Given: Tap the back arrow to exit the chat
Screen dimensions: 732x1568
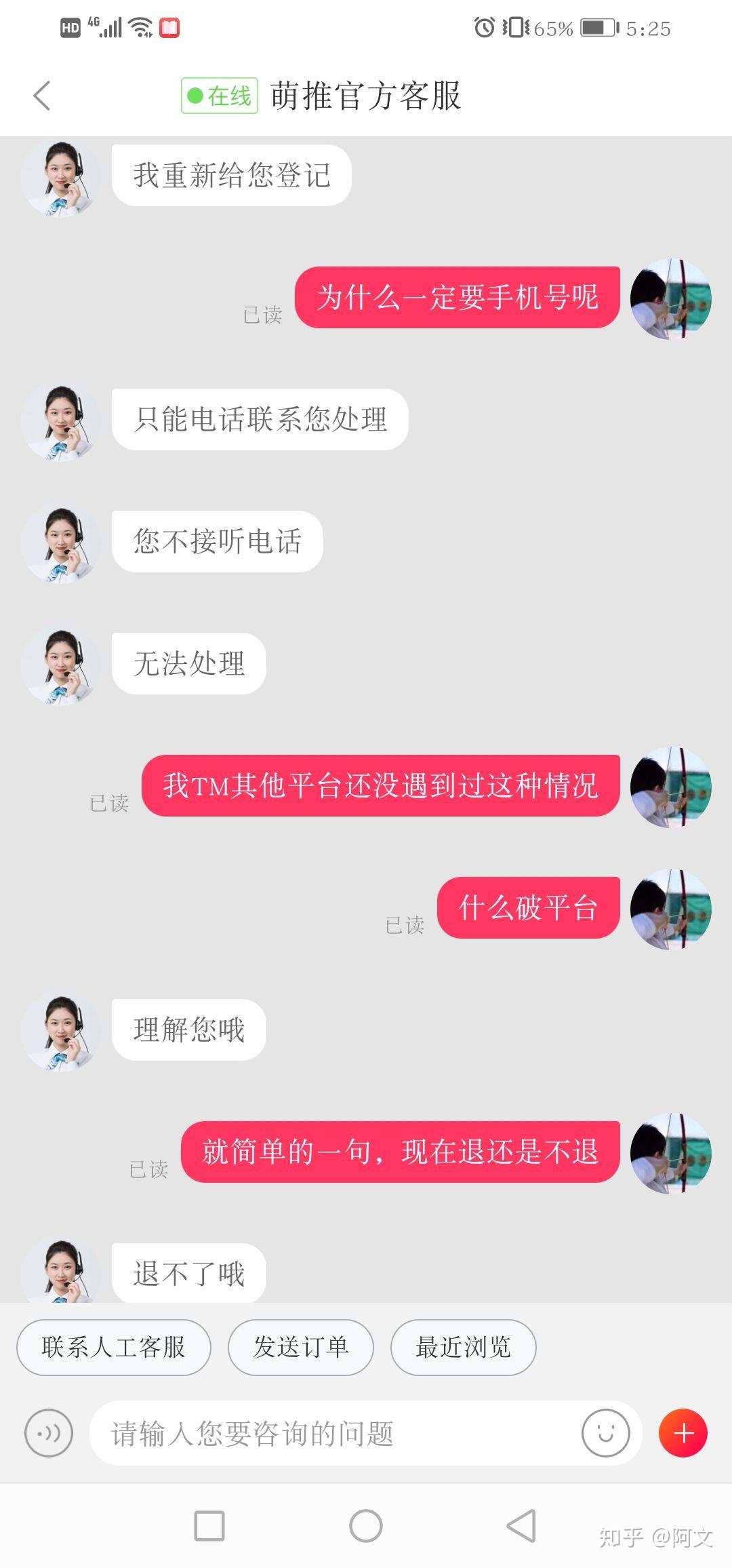Looking at the screenshot, I should coord(43,95).
